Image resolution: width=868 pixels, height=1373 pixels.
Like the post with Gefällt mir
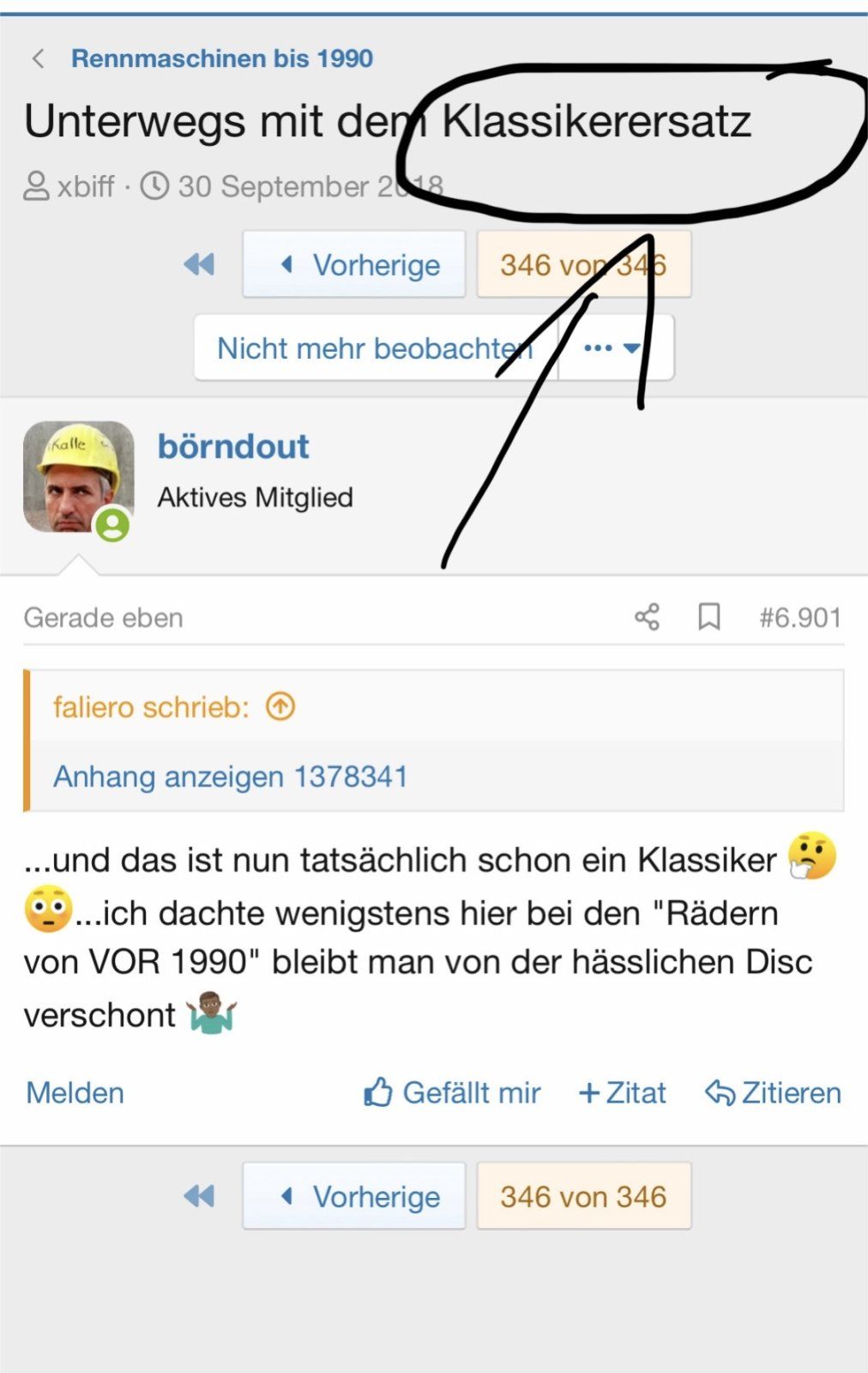pyautogui.click(x=452, y=1092)
